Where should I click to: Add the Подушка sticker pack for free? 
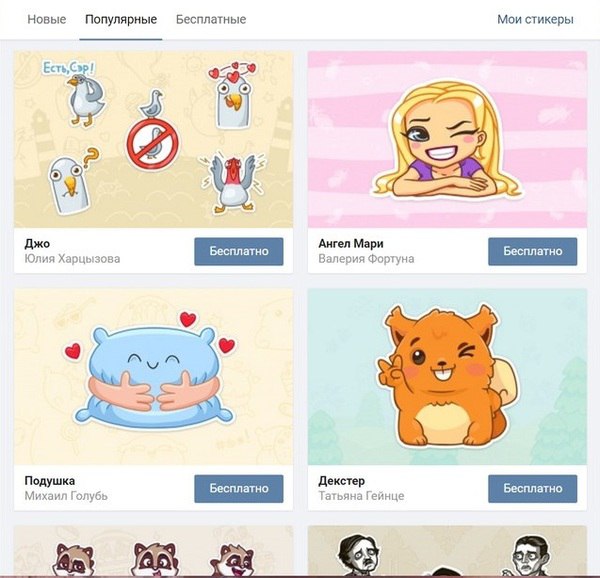[238, 488]
